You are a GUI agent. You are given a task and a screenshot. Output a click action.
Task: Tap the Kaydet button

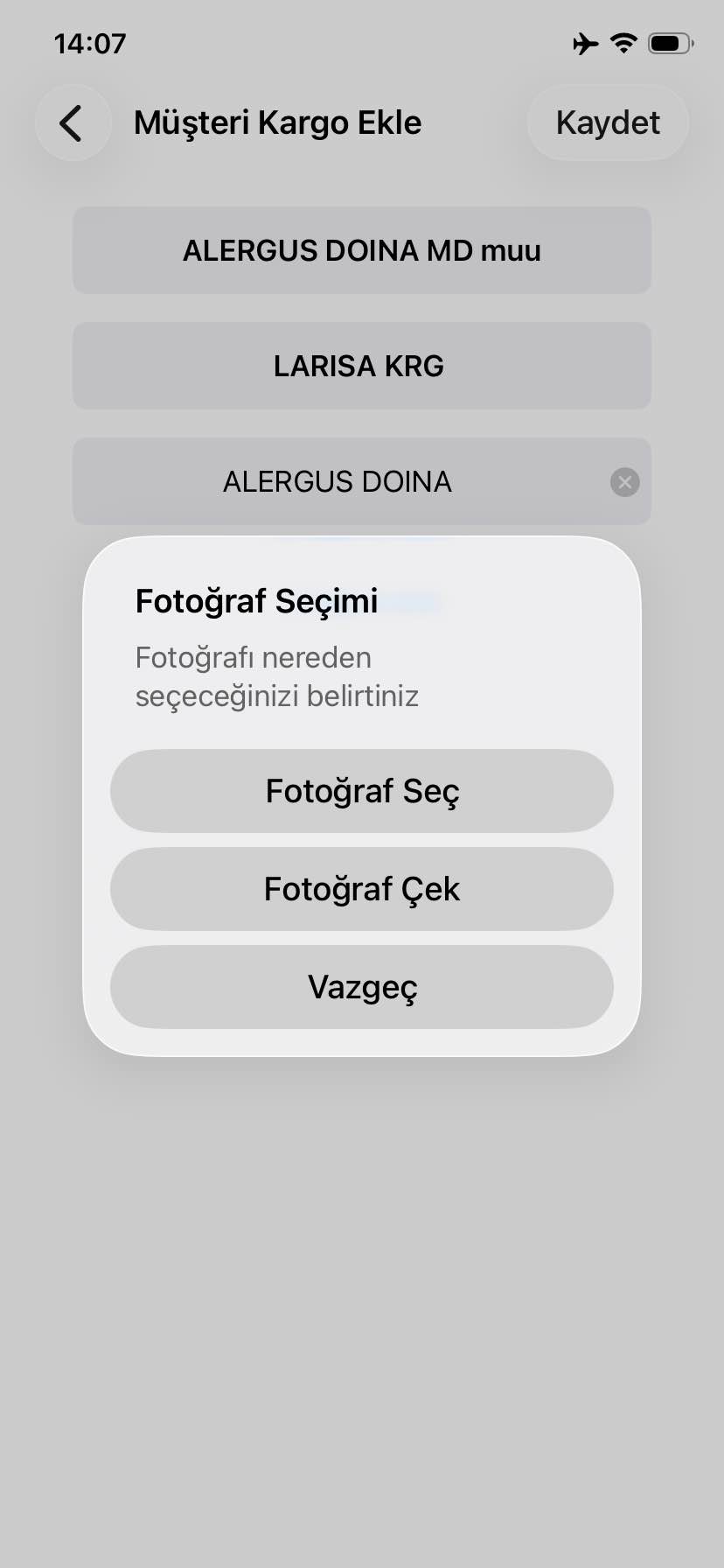click(x=608, y=122)
